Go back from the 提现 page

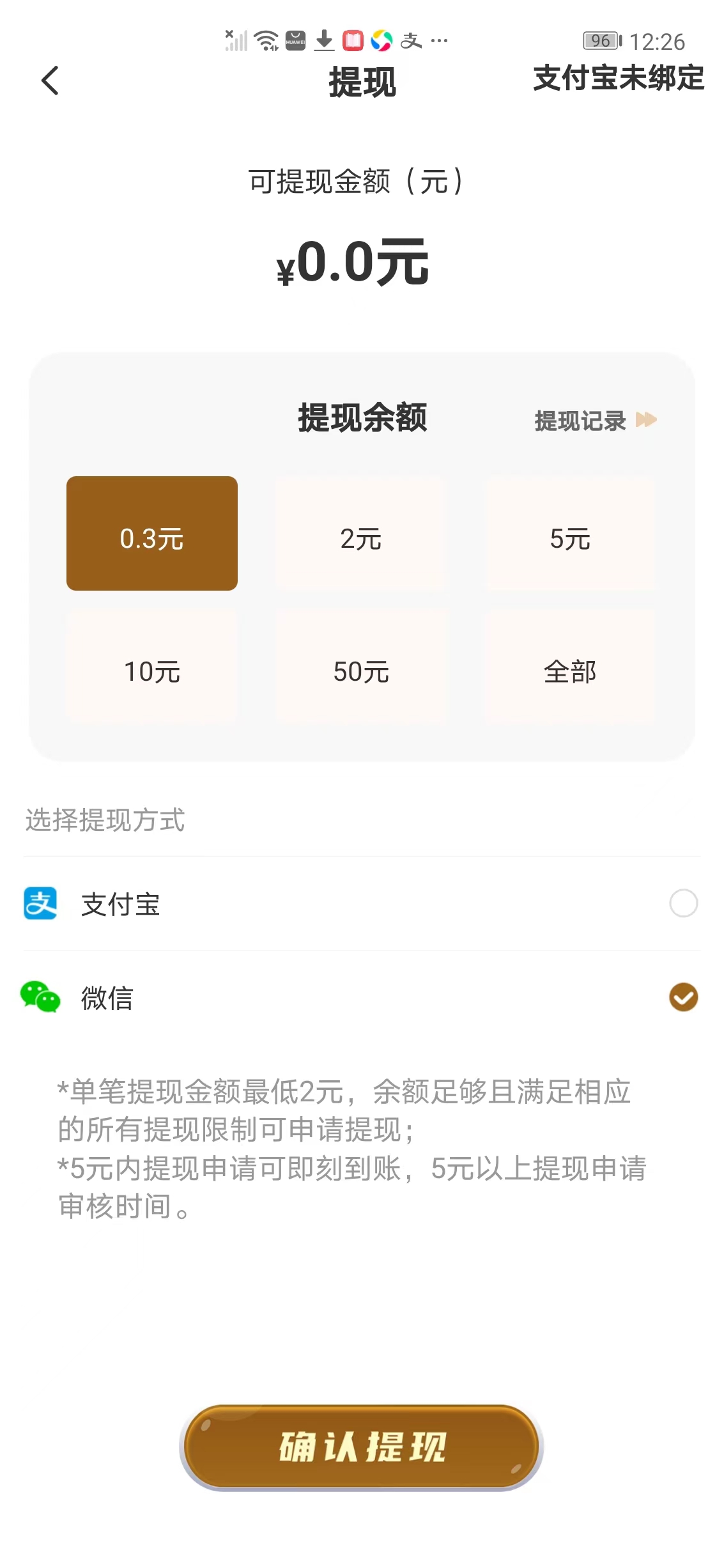click(50, 81)
